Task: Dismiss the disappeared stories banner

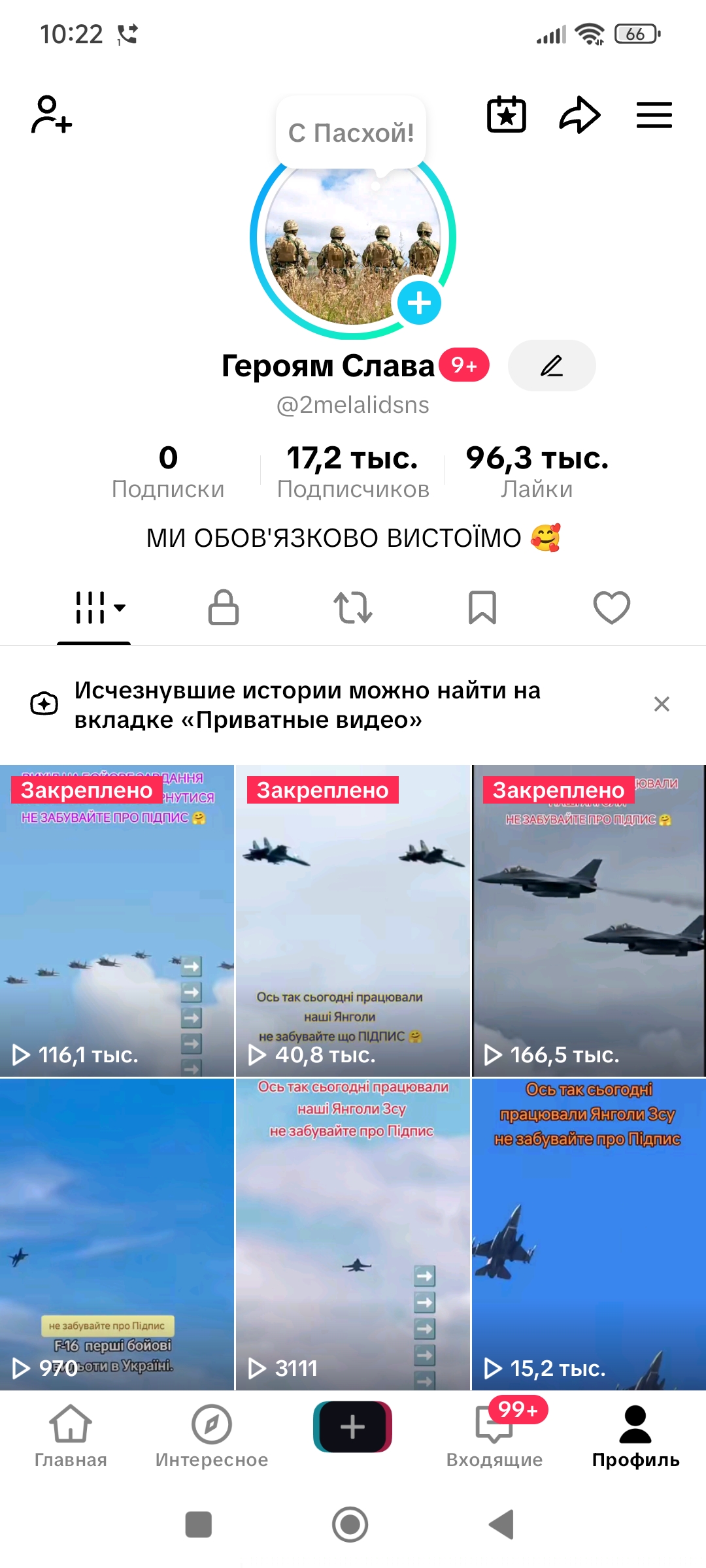Action: tap(662, 704)
